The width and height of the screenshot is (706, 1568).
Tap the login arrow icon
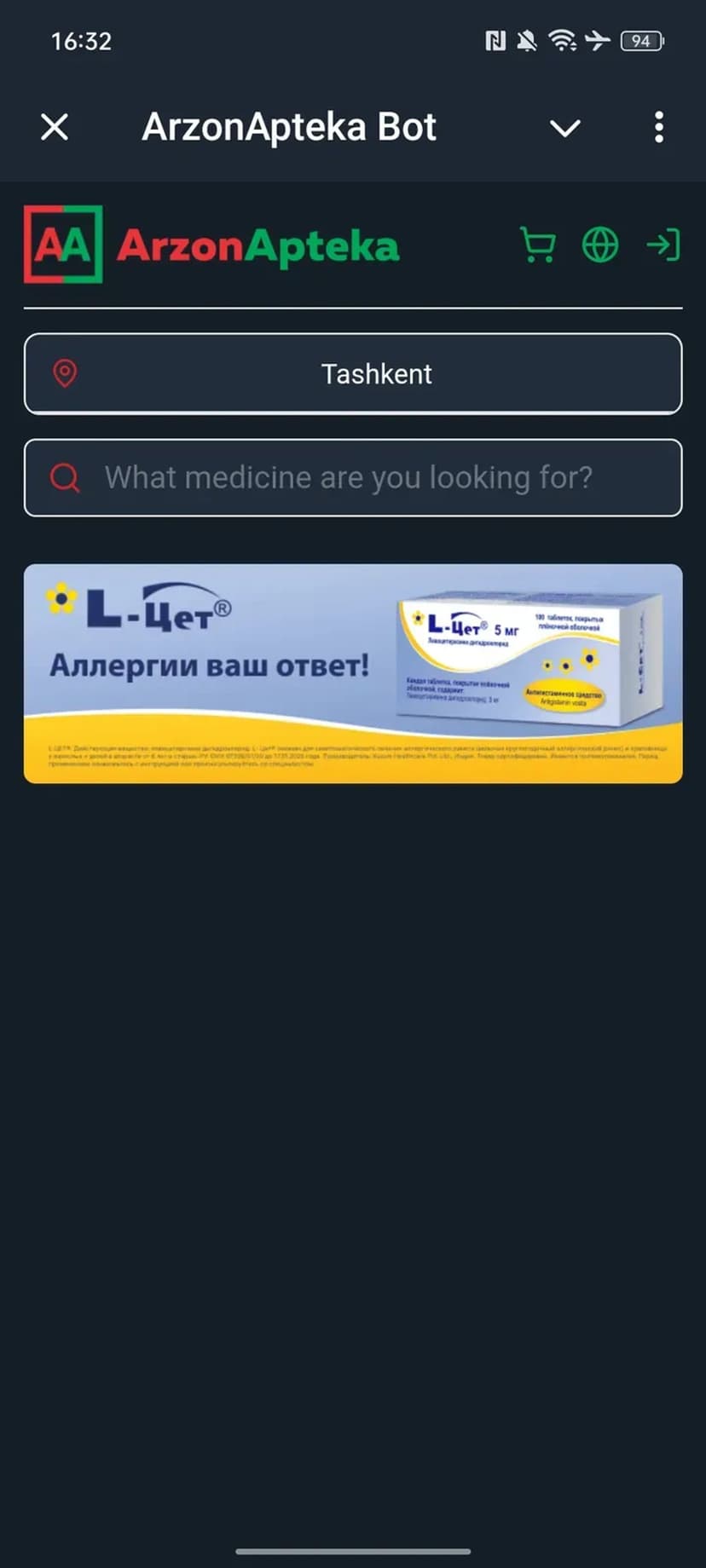point(663,245)
